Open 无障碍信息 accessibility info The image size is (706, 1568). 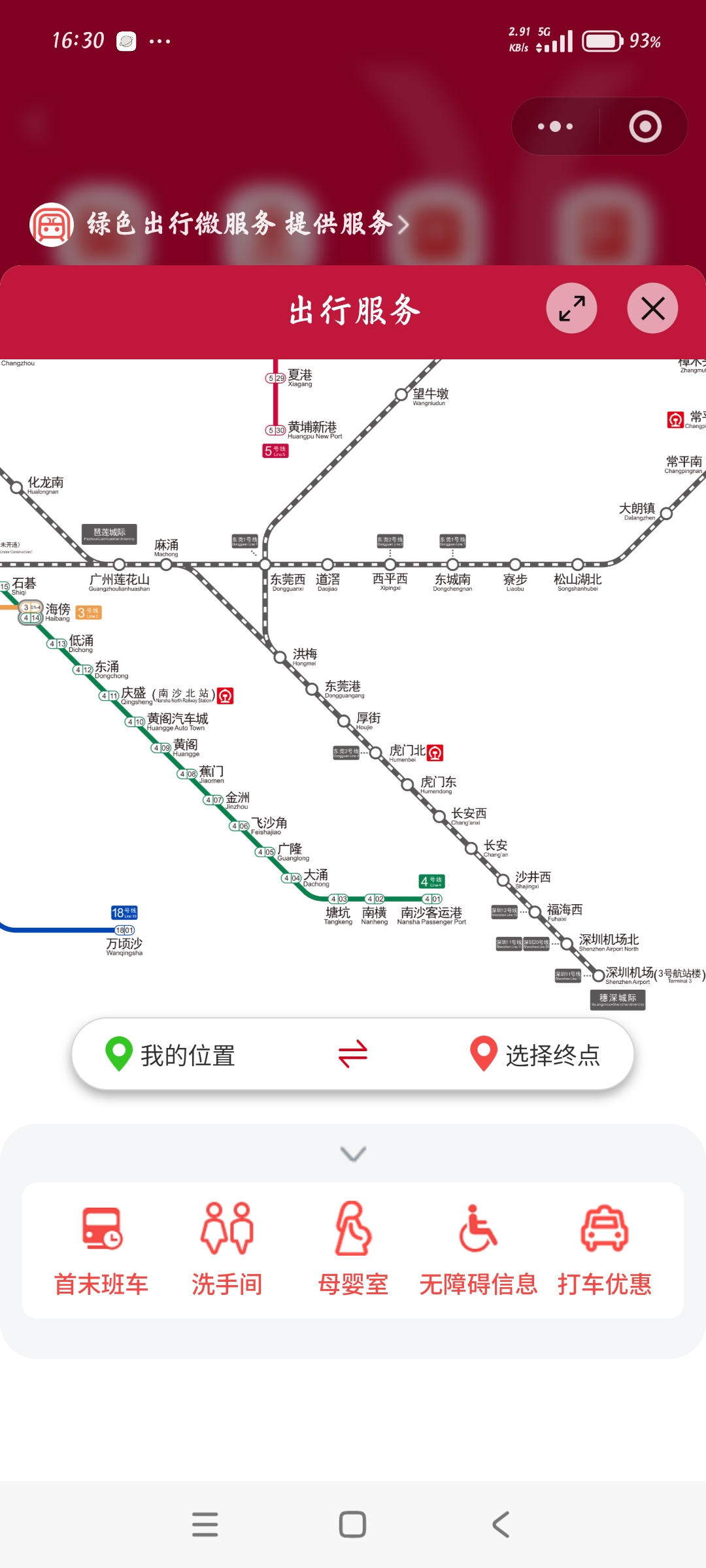coord(479,1249)
